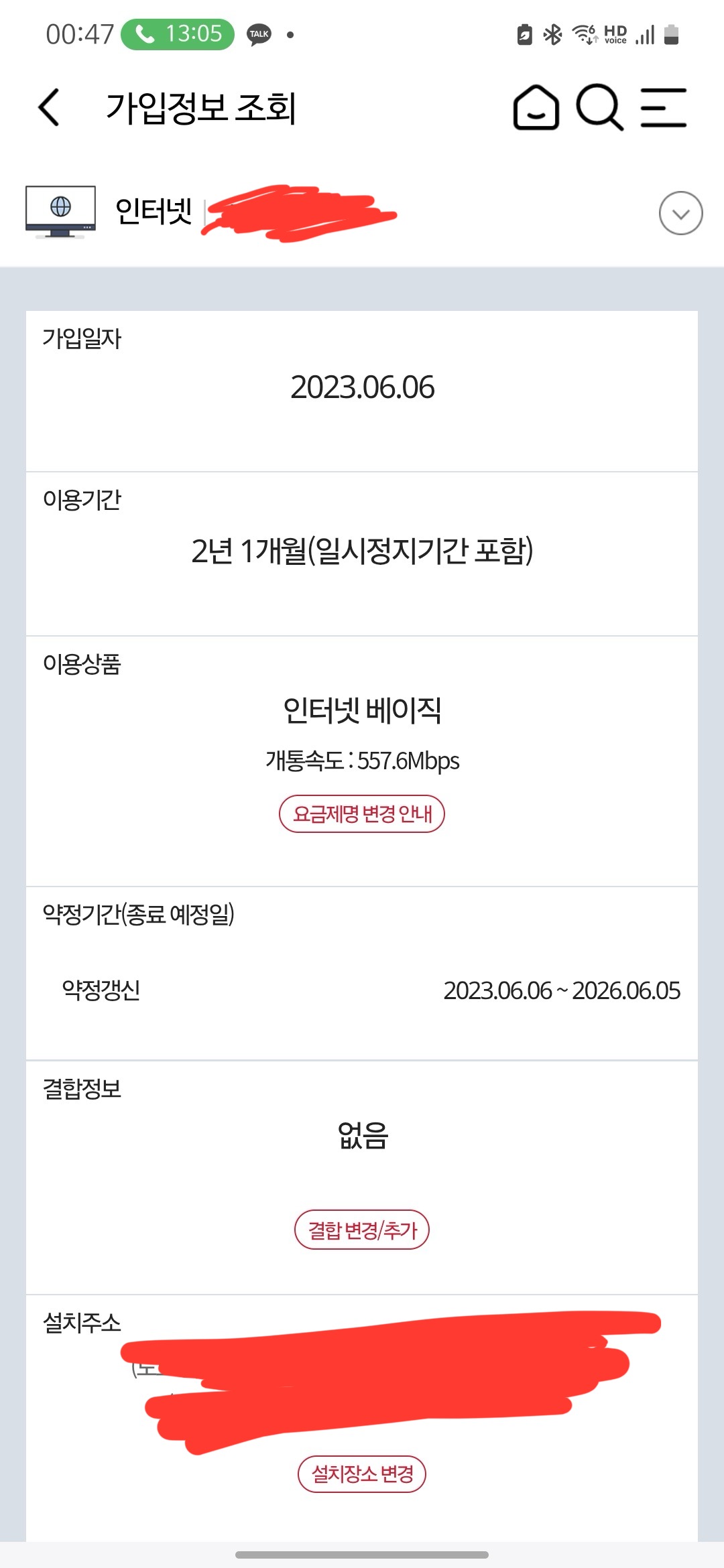Tap 설치장소 변경 button

(362, 1474)
